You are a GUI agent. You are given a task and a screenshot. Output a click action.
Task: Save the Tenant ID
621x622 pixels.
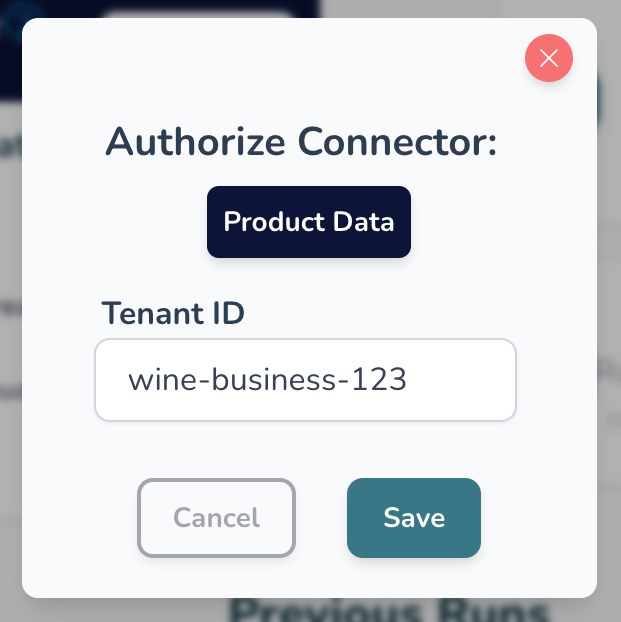pyautogui.click(x=413, y=518)
